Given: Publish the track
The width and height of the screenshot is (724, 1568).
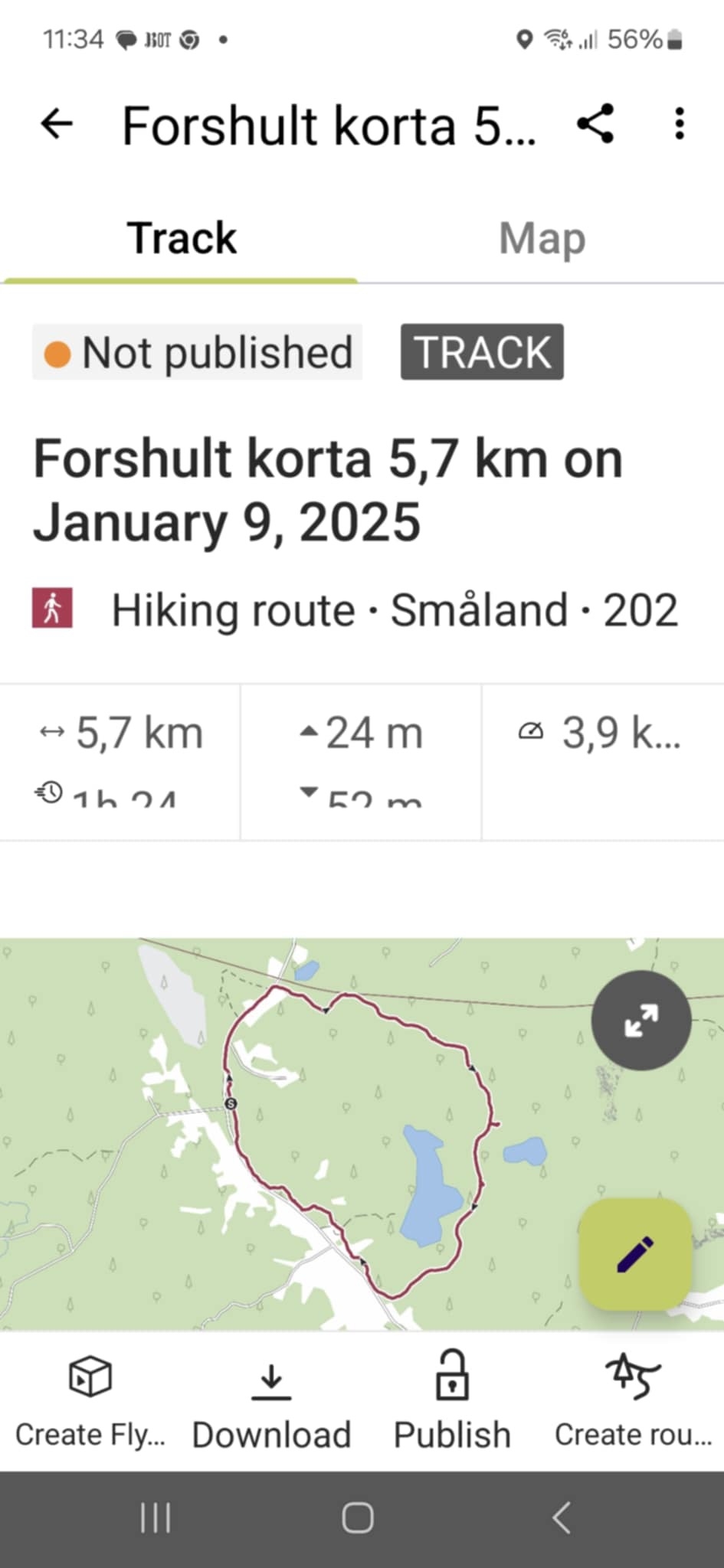Looking at the screenshot, I should point(452,1402).
